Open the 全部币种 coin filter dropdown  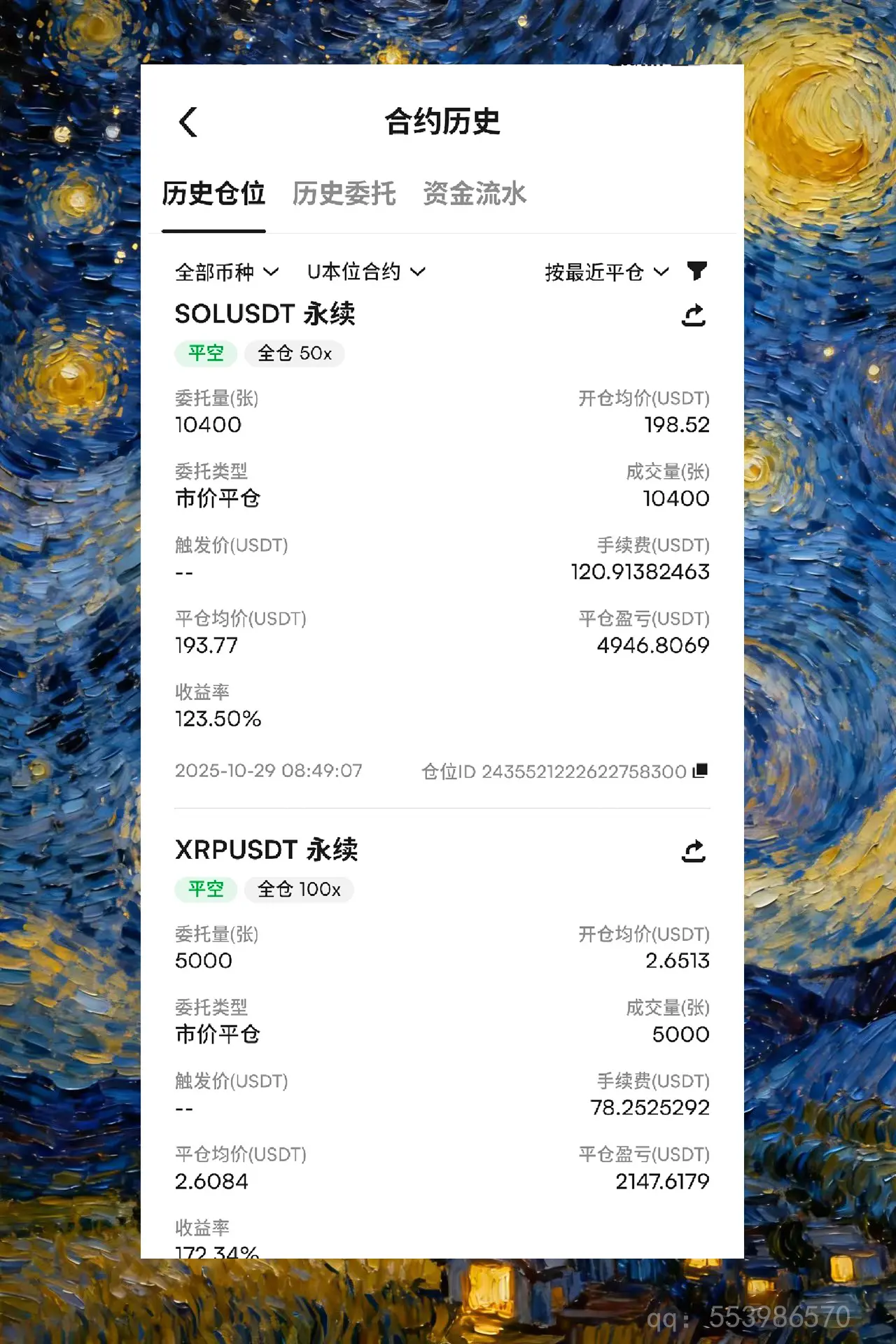[x=225, y=272]
